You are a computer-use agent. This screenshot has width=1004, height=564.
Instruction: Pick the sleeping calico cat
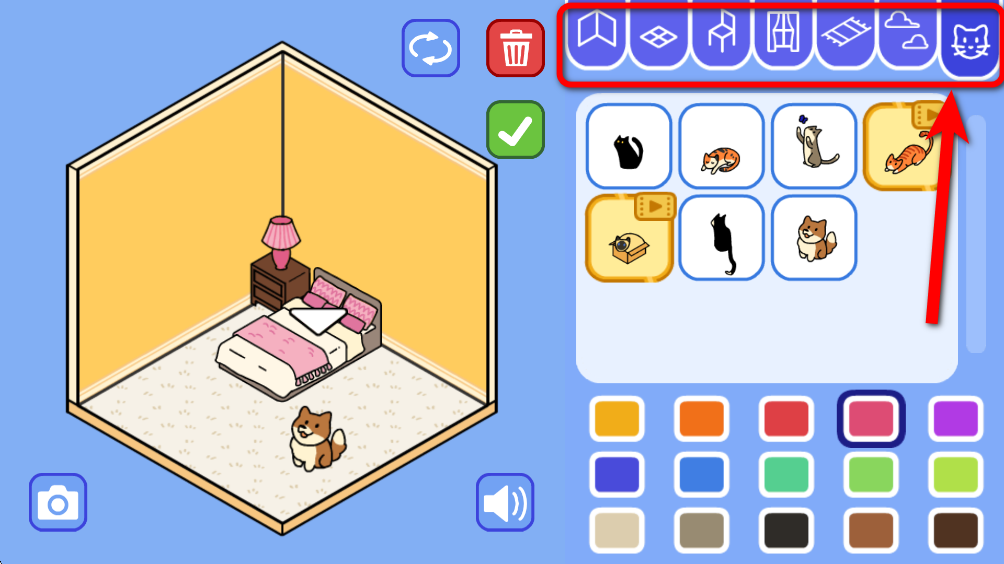721,146
